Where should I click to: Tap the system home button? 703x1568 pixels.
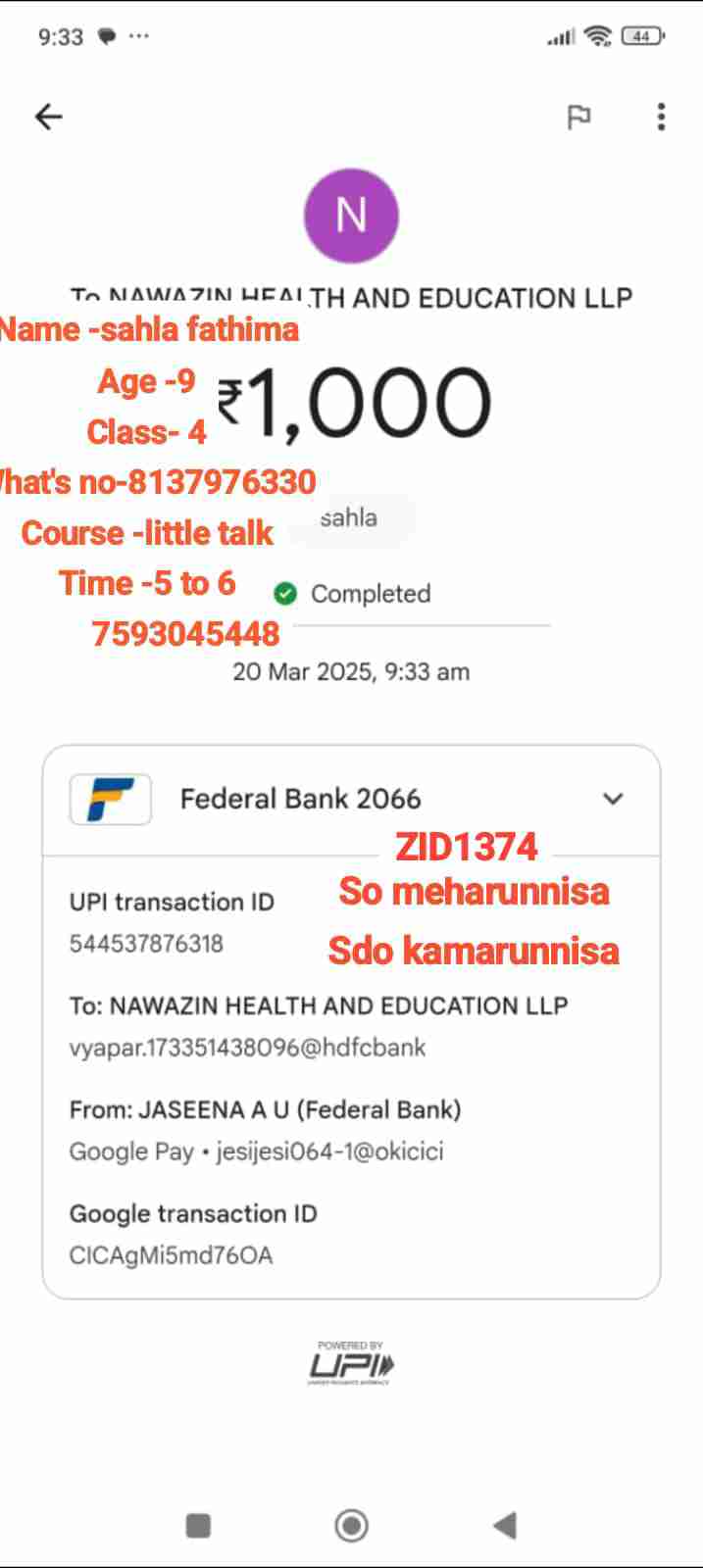click(x=351, y=1525)
